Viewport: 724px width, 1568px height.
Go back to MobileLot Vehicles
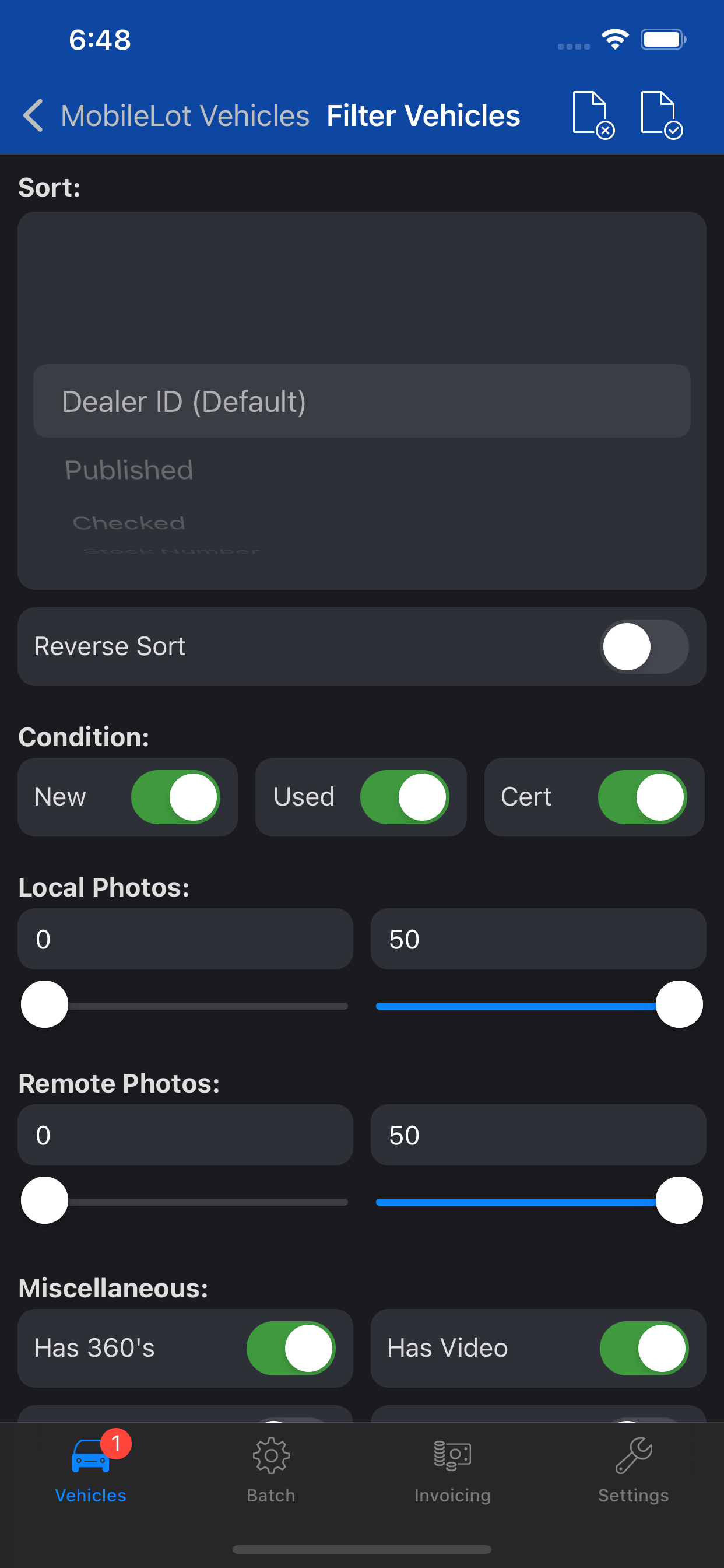[164, 116]
